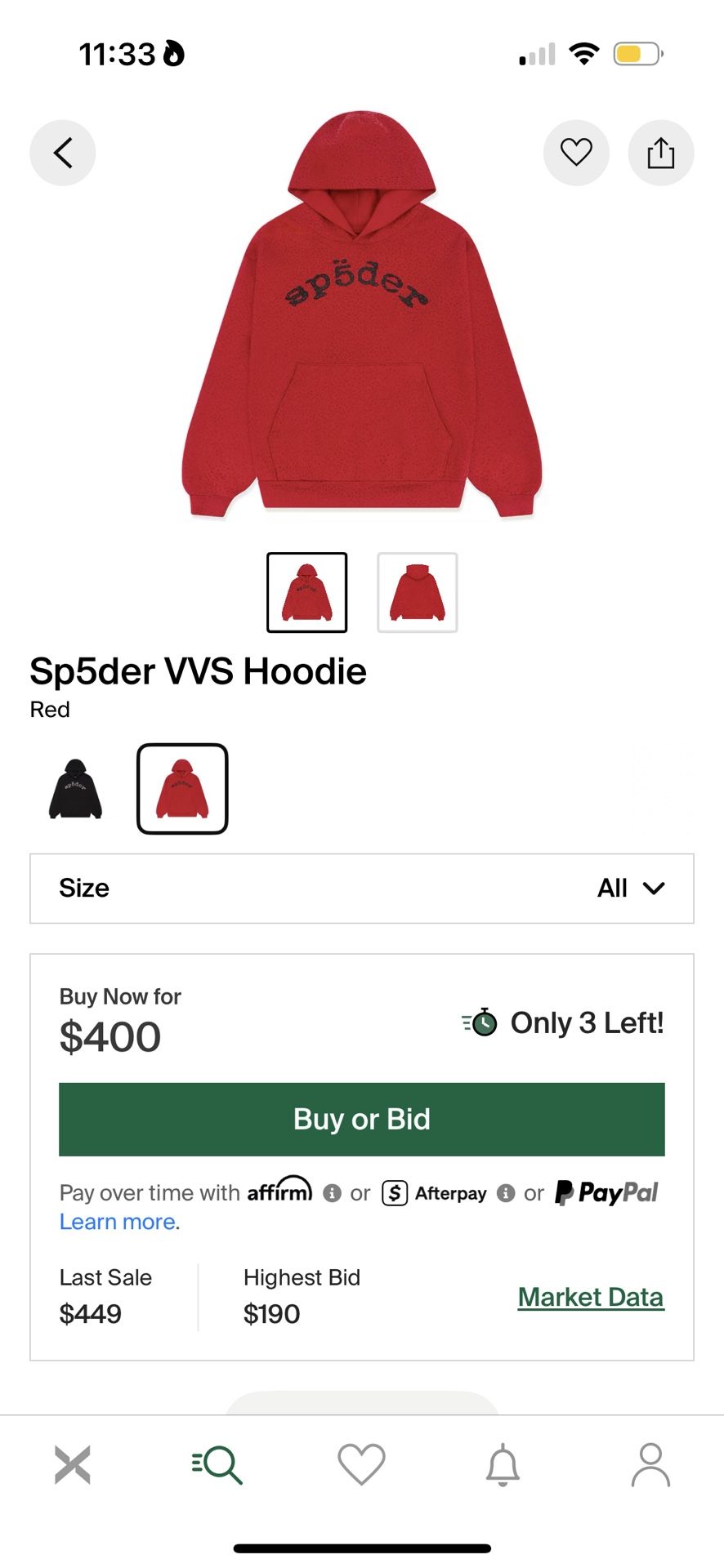Show Affirm payment info icon

click(x=332, y=1193)
